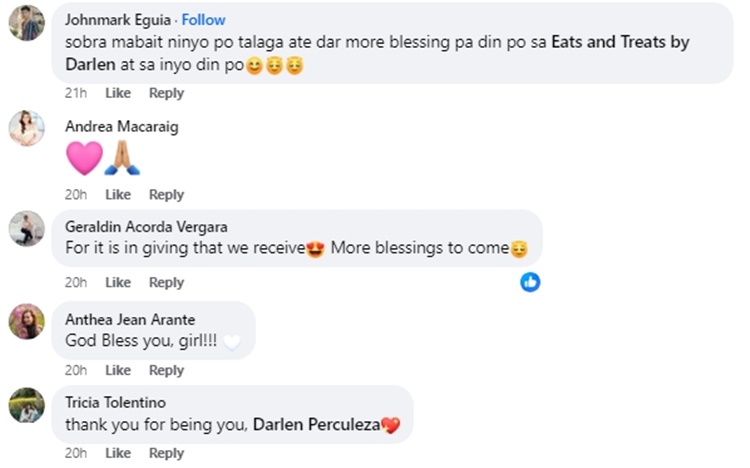Like Anthea Jean Arante's comment
Screen dimensions: 750x468
click(x=118, y=370)
